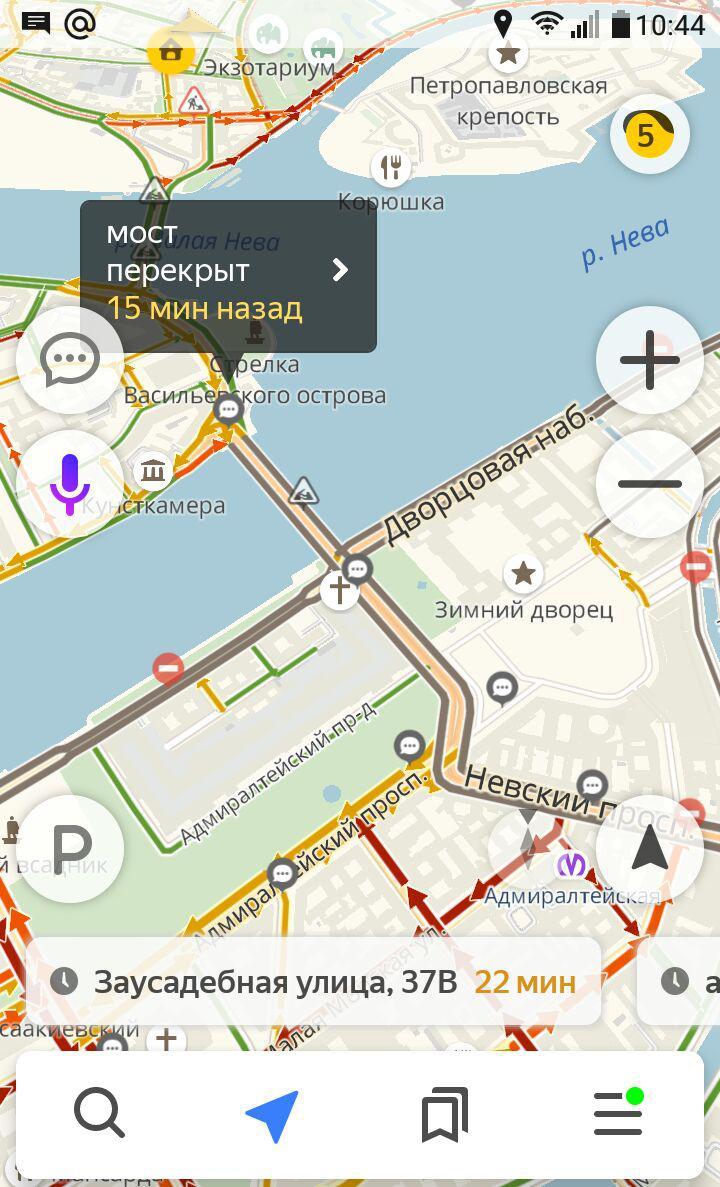The height and width of the screenshot is (1187, 720).
Task: Tap the traffic level 5 indicator
Action: click(649, 134)
